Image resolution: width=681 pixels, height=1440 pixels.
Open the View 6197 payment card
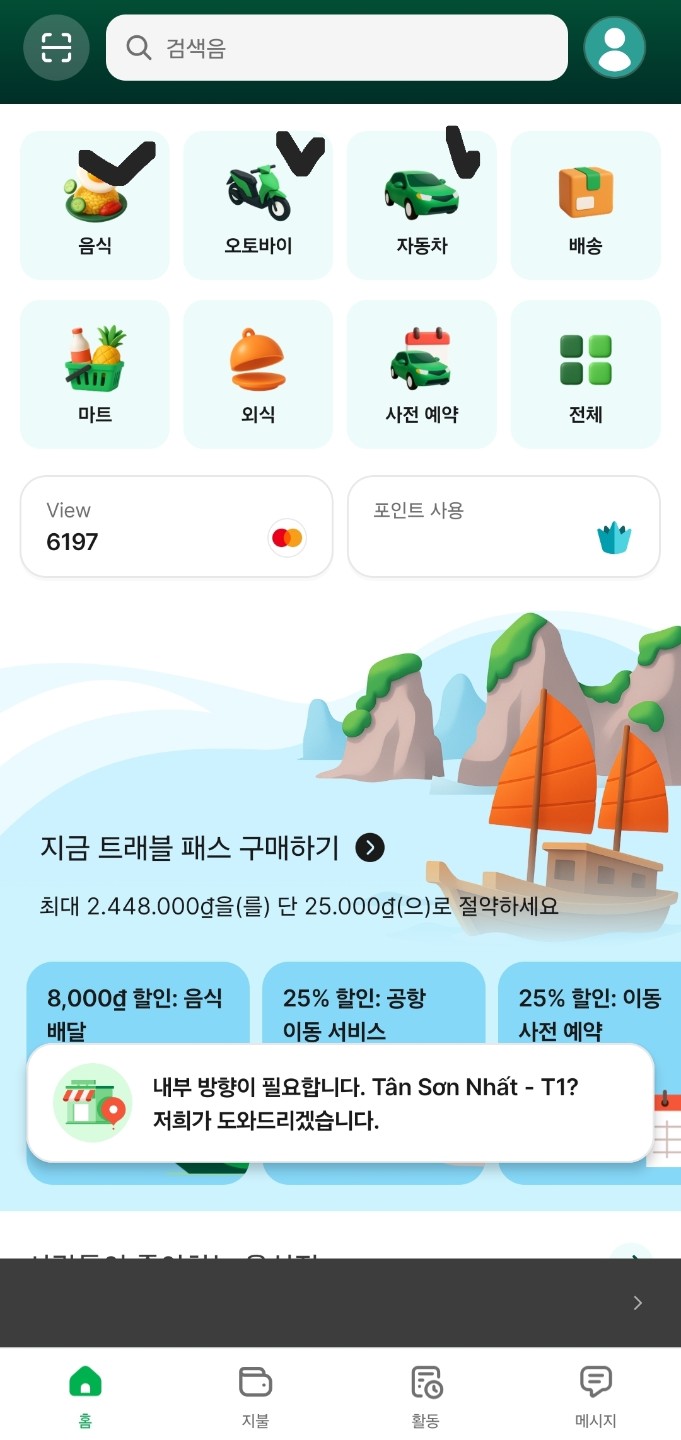coord(176,526)
